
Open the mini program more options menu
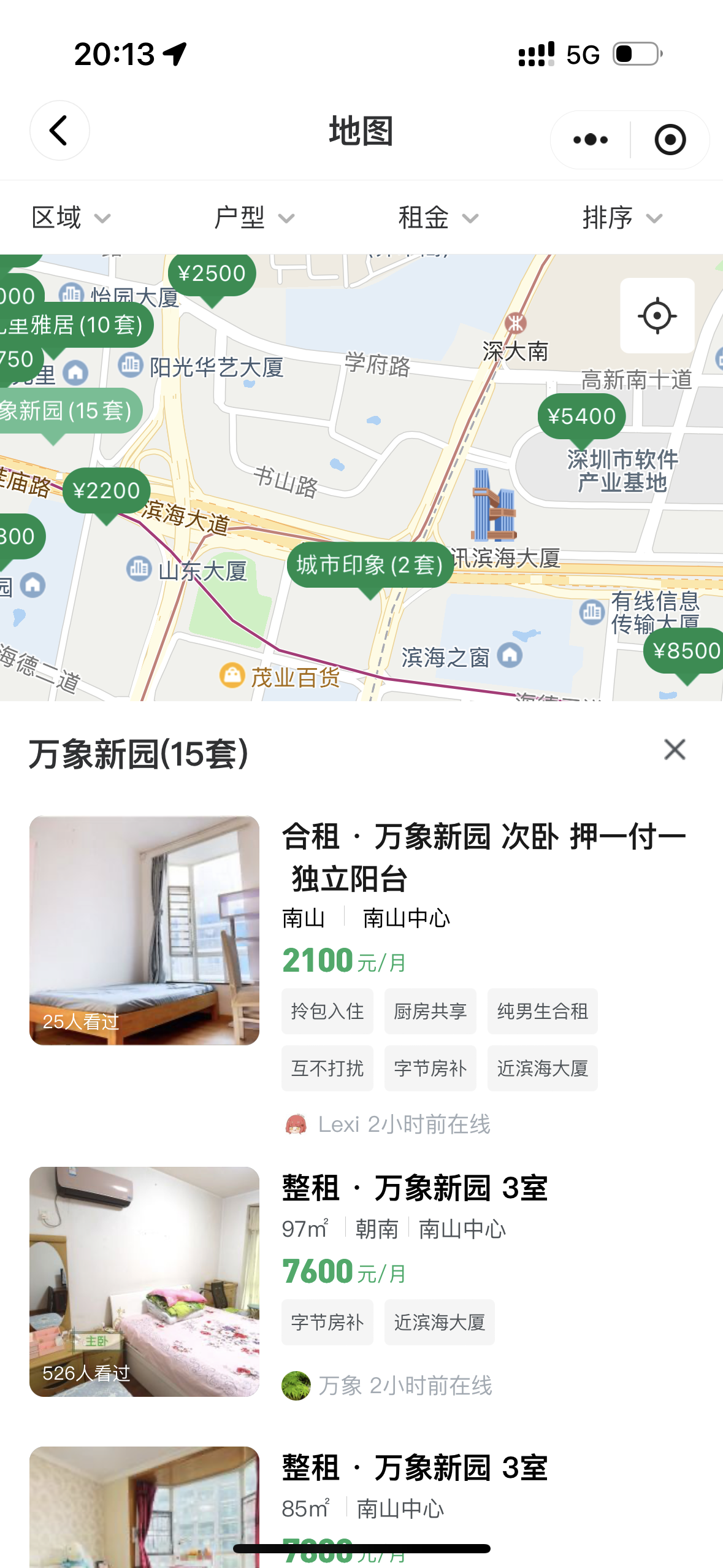click(x=590, y=140)
